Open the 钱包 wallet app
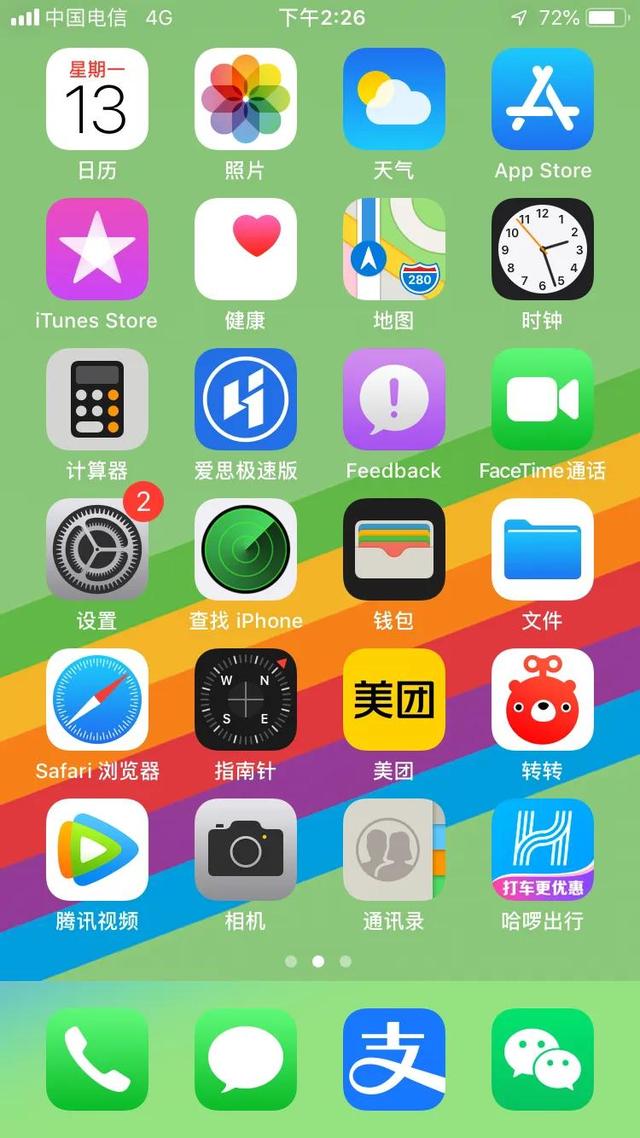The height and width of the screenshot is (1138, 640). tap(394, 549)
